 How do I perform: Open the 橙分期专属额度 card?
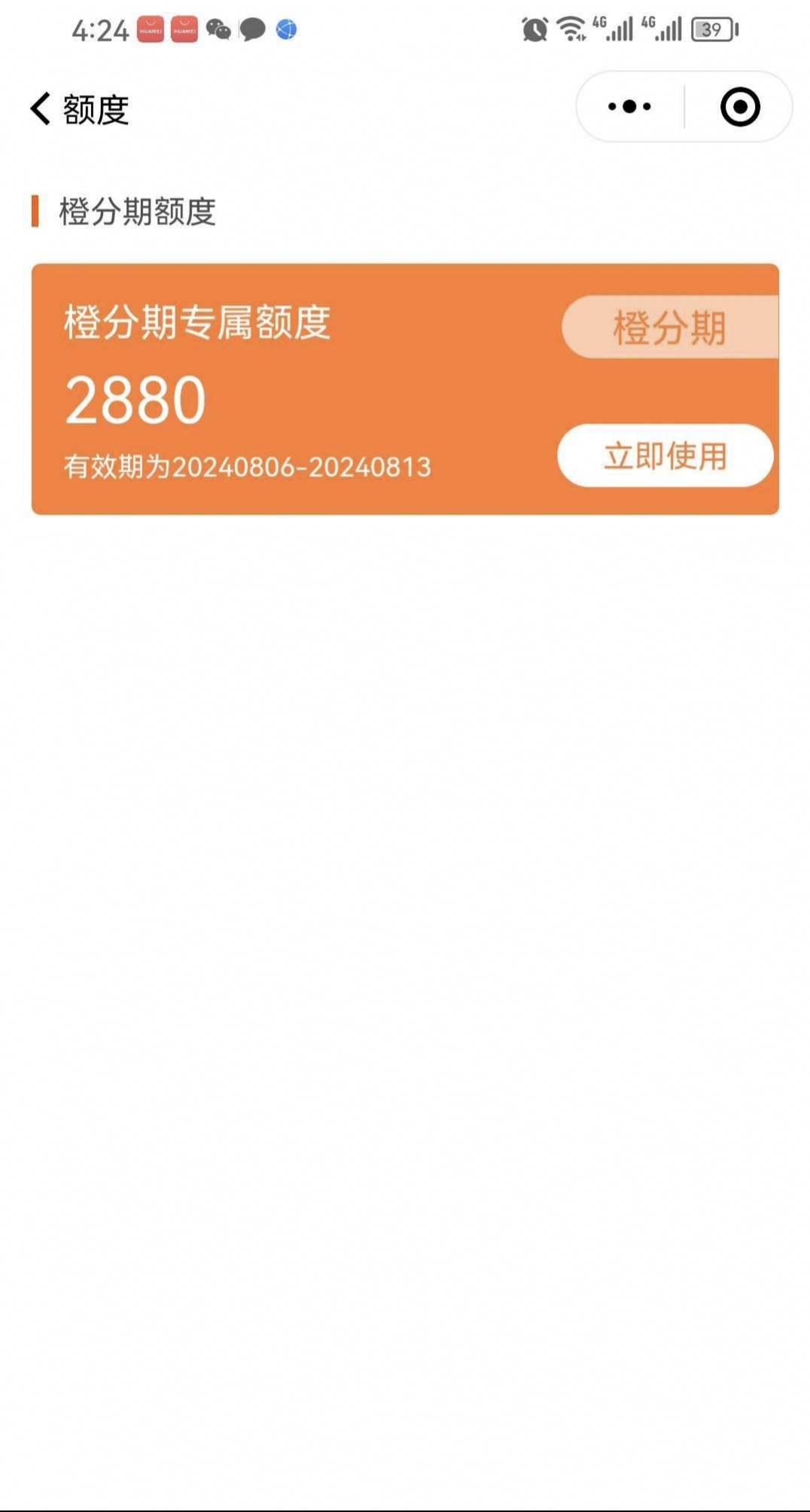click(x=405, y=389)
